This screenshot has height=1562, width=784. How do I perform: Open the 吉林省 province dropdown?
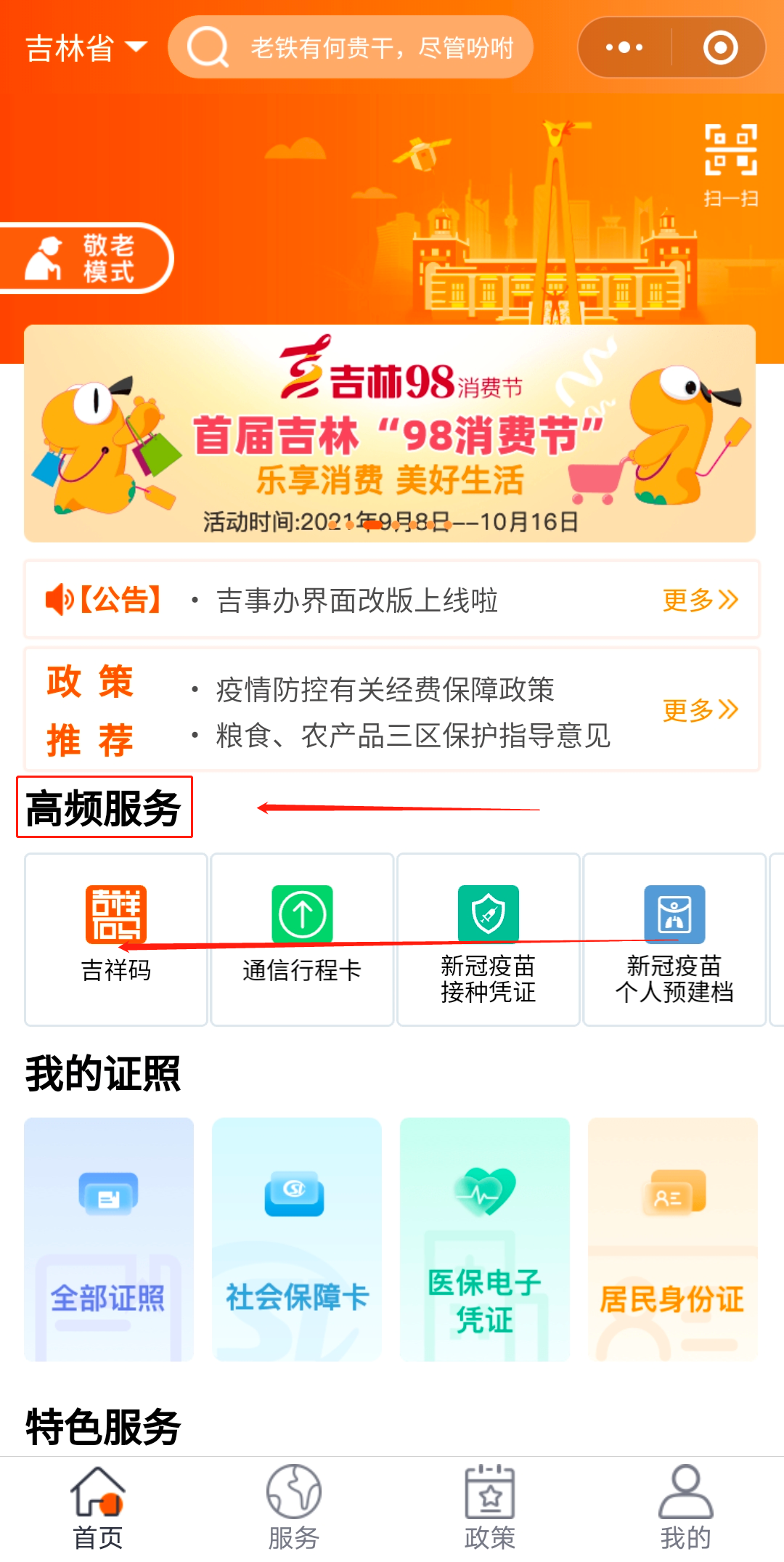click(86, 48)
